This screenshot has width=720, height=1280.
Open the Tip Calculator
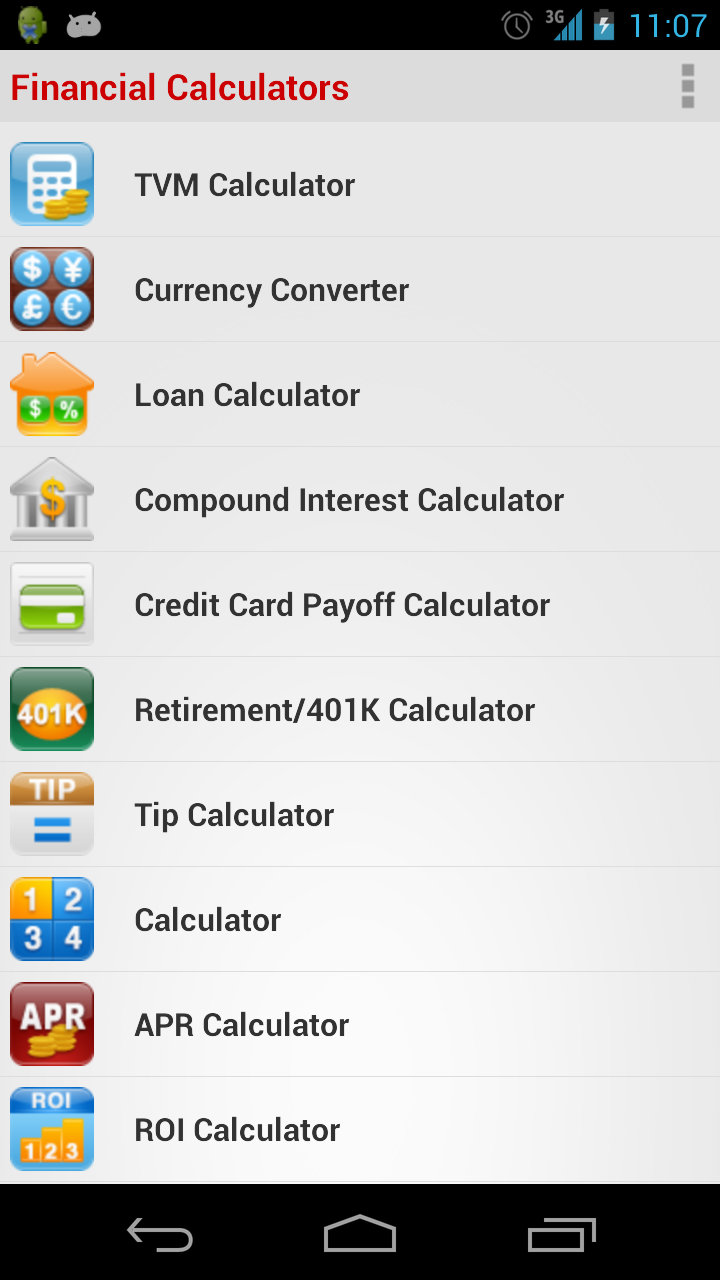360,815
